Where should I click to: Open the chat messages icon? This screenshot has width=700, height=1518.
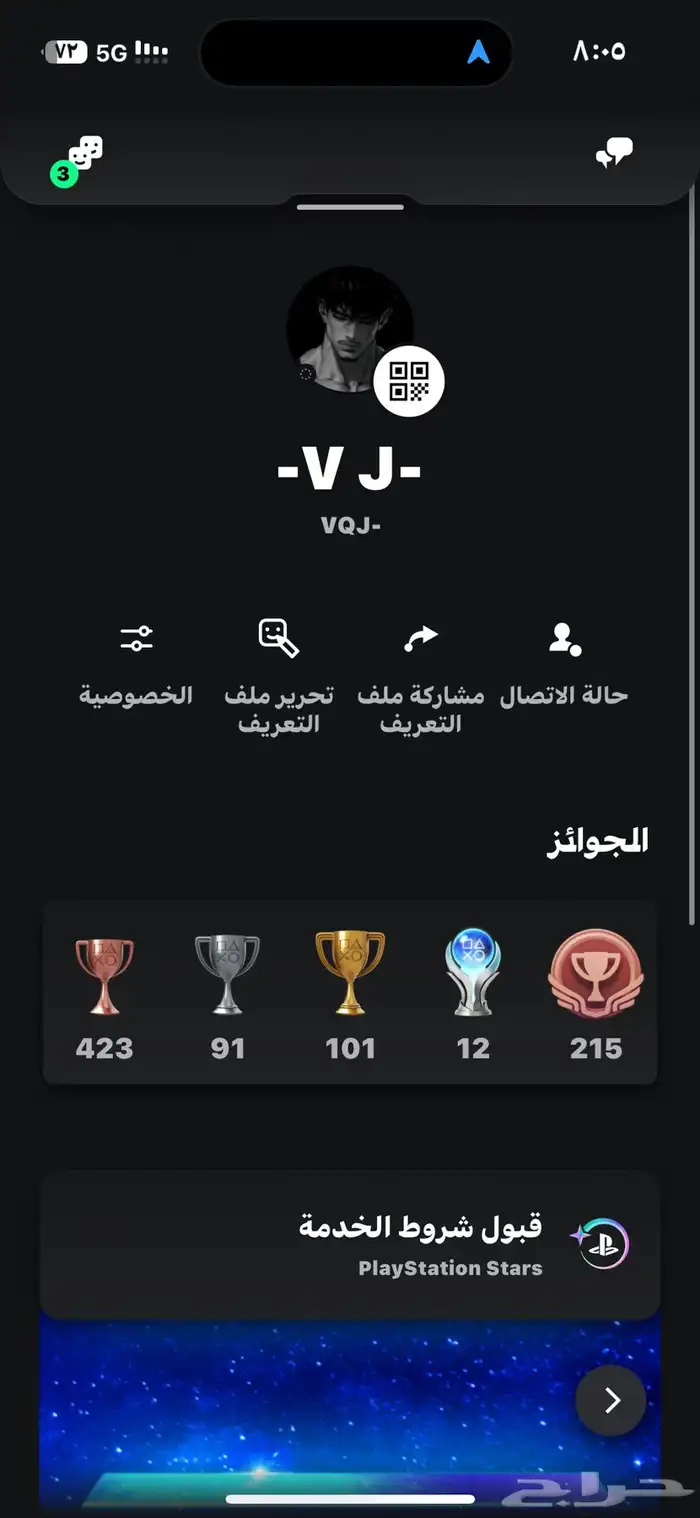pyautogui.click(x=614, y=154)
